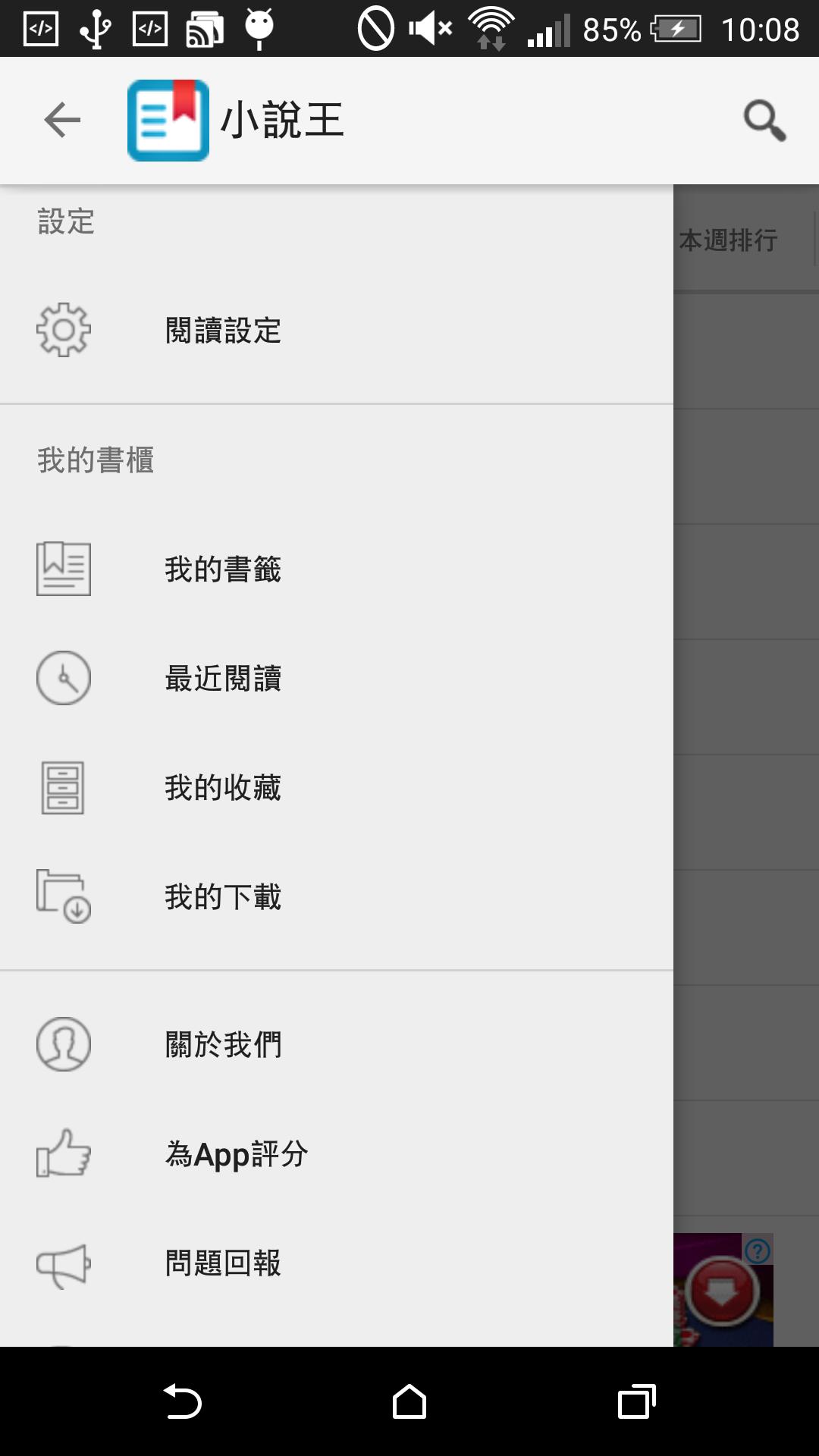Select the clock icon for 最近閱讀
This screenshot has height=1456, width=819.
63,679
